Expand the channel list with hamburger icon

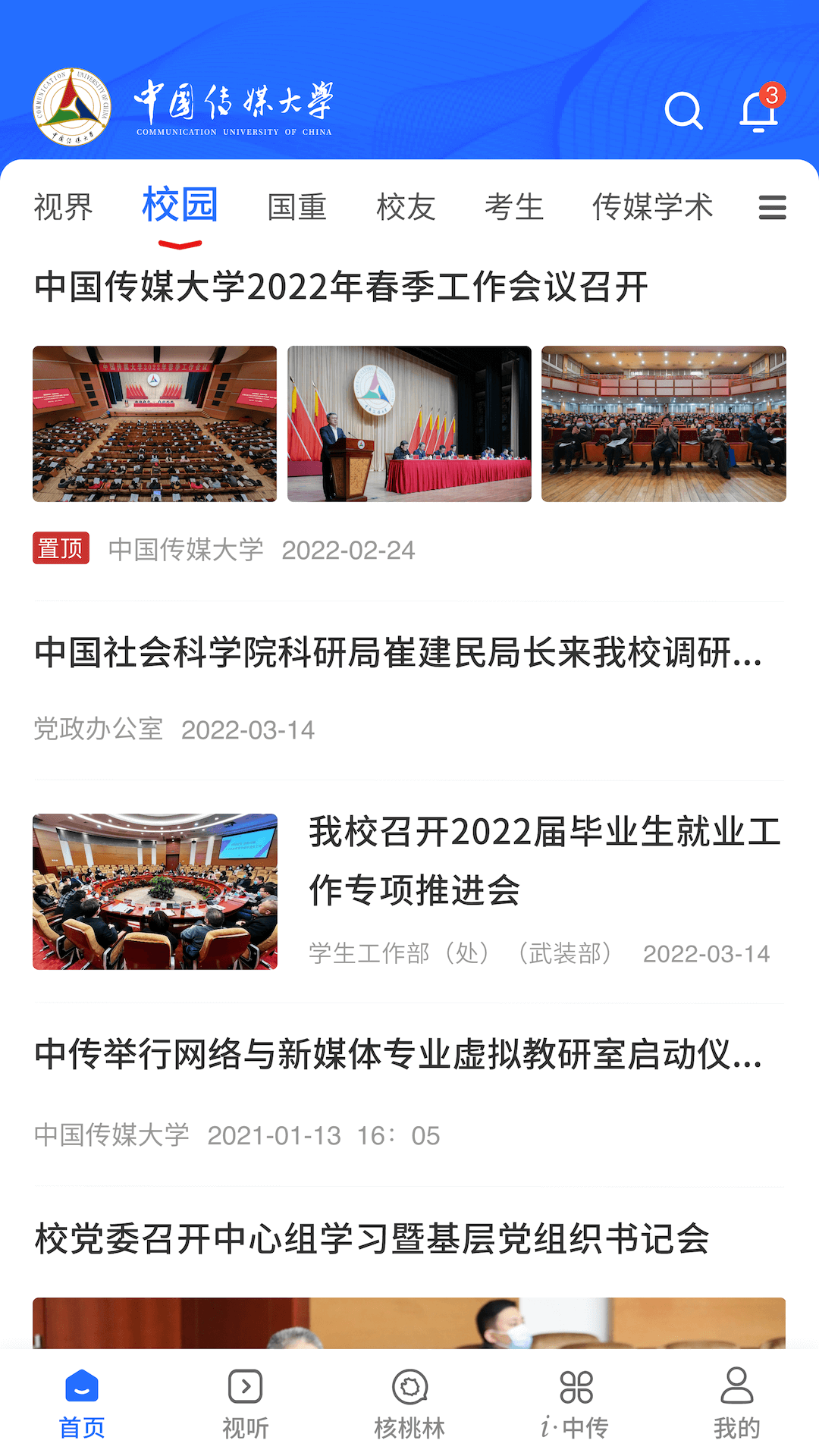tap(772, 208)
